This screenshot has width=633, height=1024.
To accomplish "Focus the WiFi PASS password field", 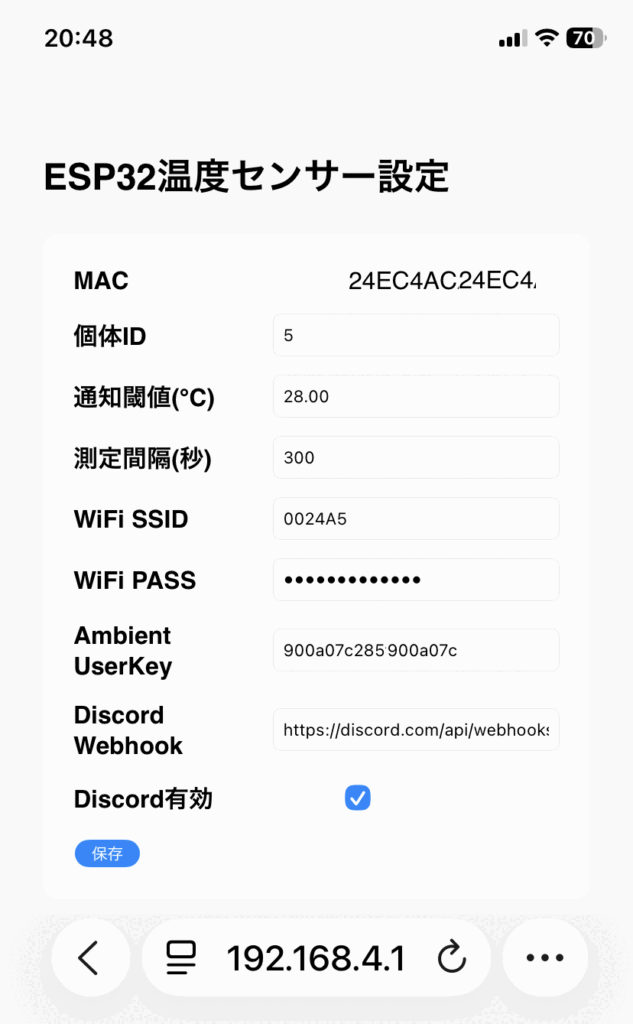I will (x=415, y=579).
